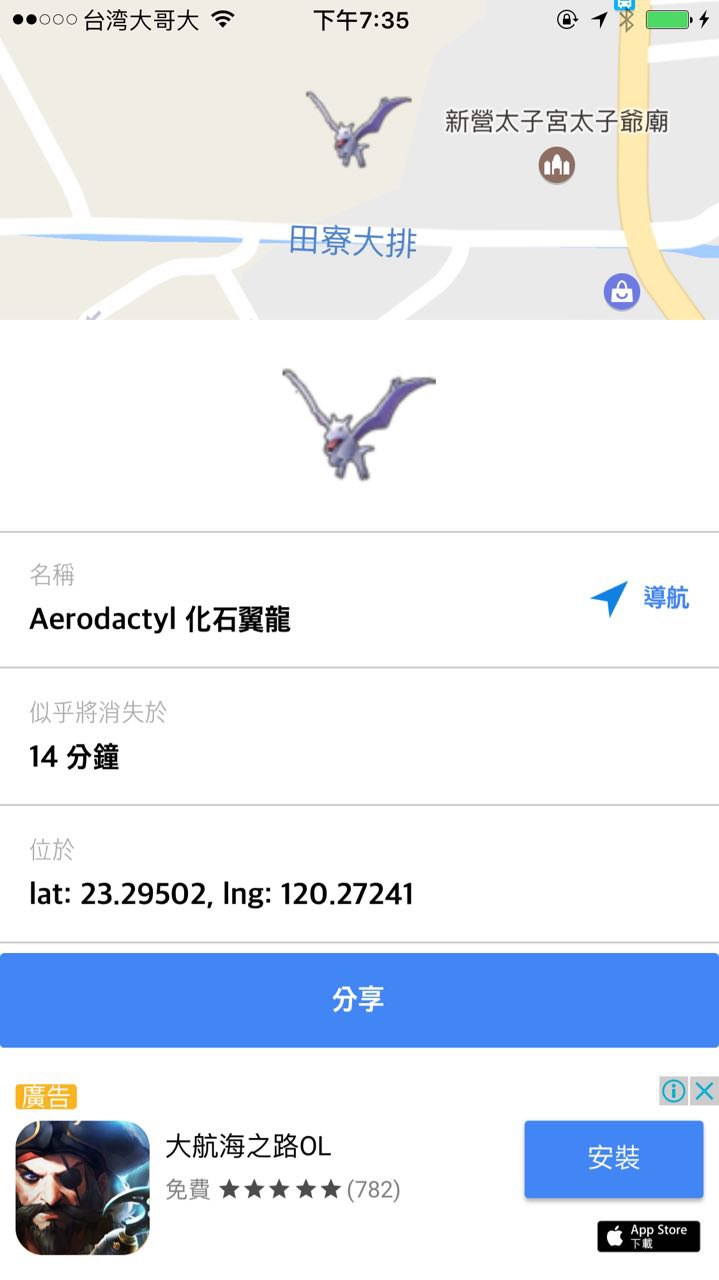Screen dimensions: 719x1280
Task: Tap the shopping bag map pin
Action: click(x=621, y=292)
